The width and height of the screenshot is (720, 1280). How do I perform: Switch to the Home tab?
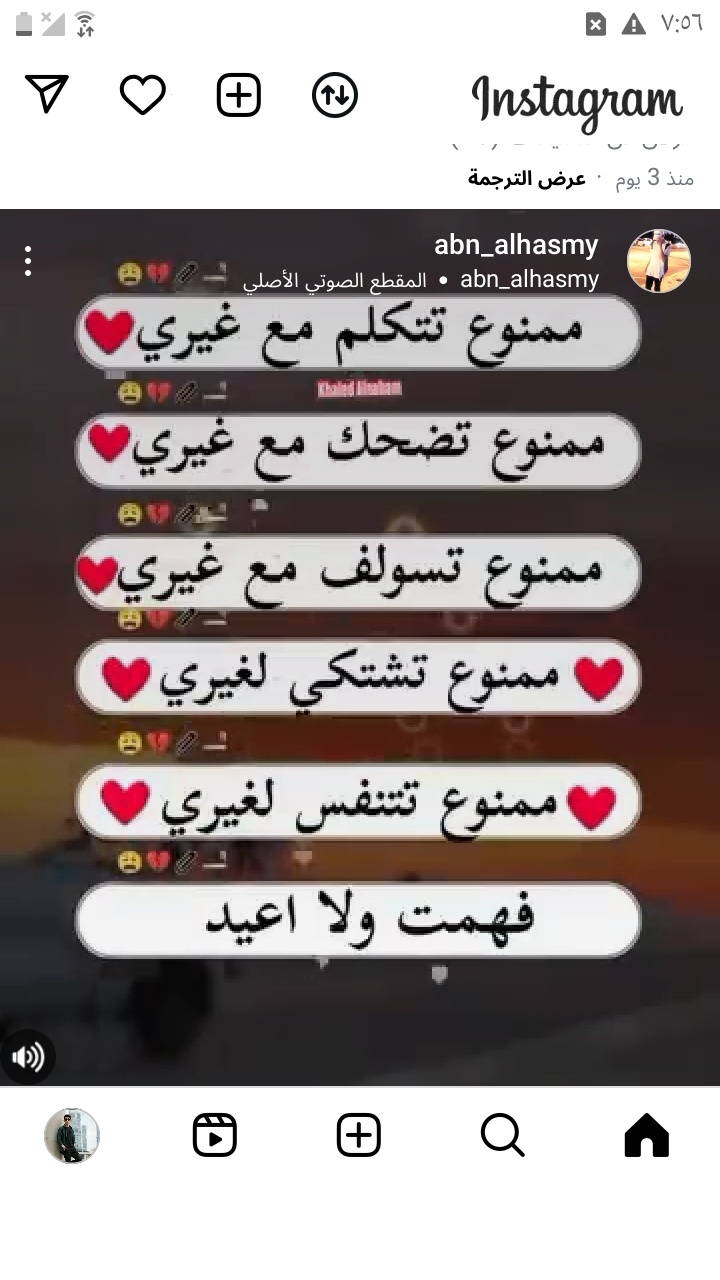click(x=646, y=1135)
